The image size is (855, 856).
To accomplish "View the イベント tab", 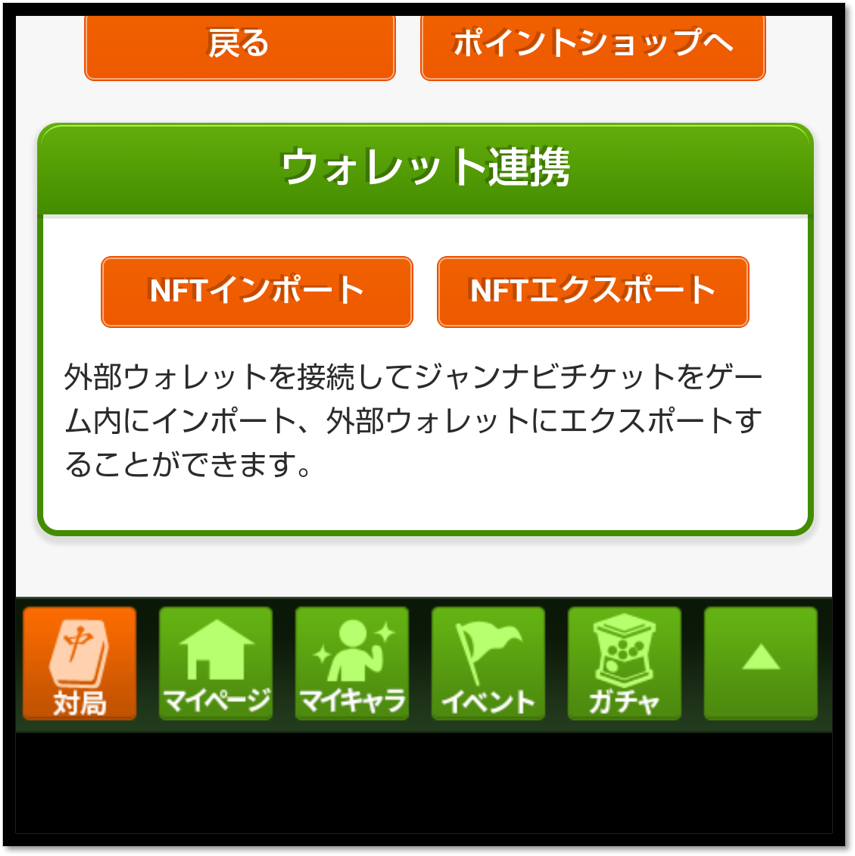I will (488, 663).
